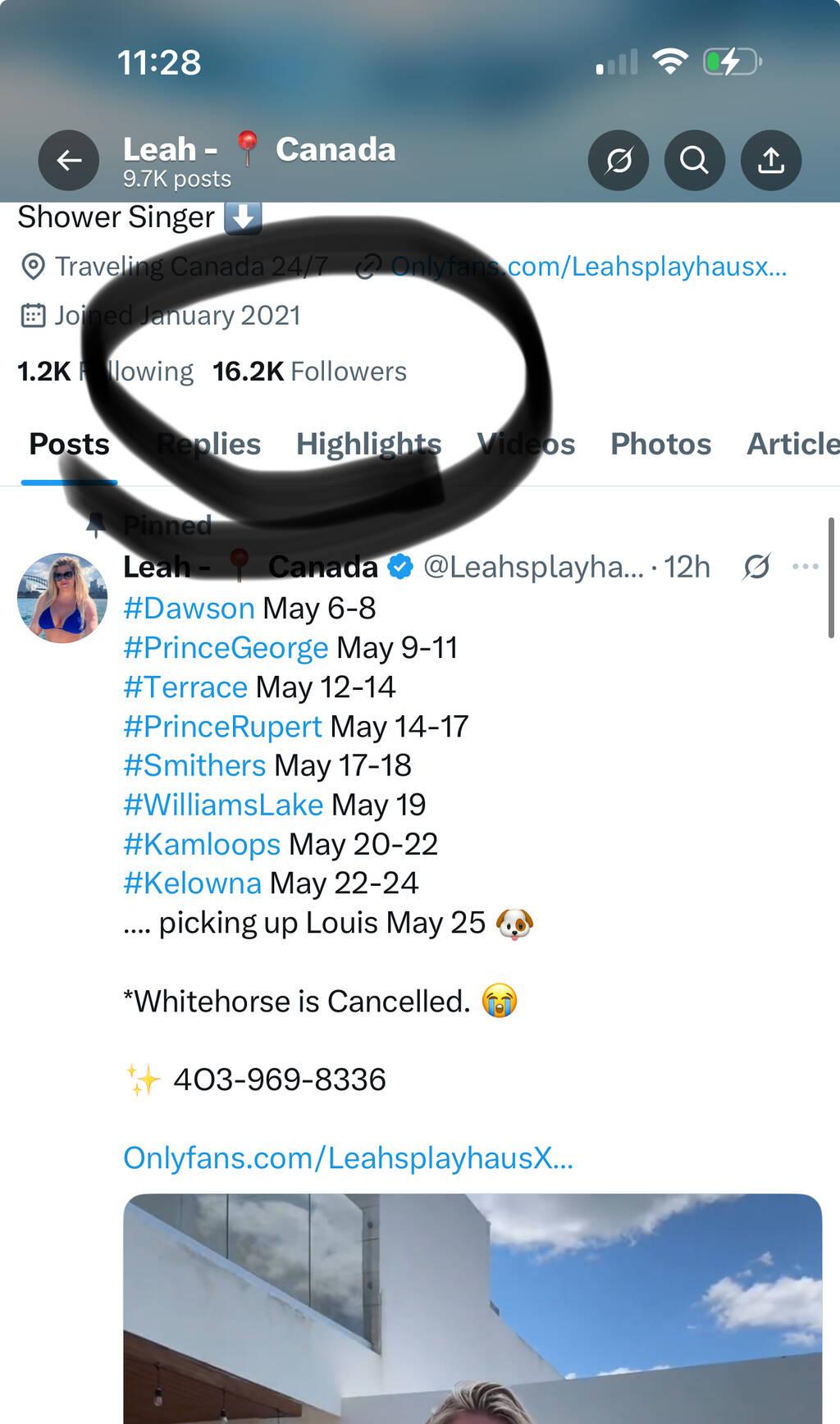Open the #Terrace hashtag
The height and width of the screenshot is (1424, 840).
[185, 687]
